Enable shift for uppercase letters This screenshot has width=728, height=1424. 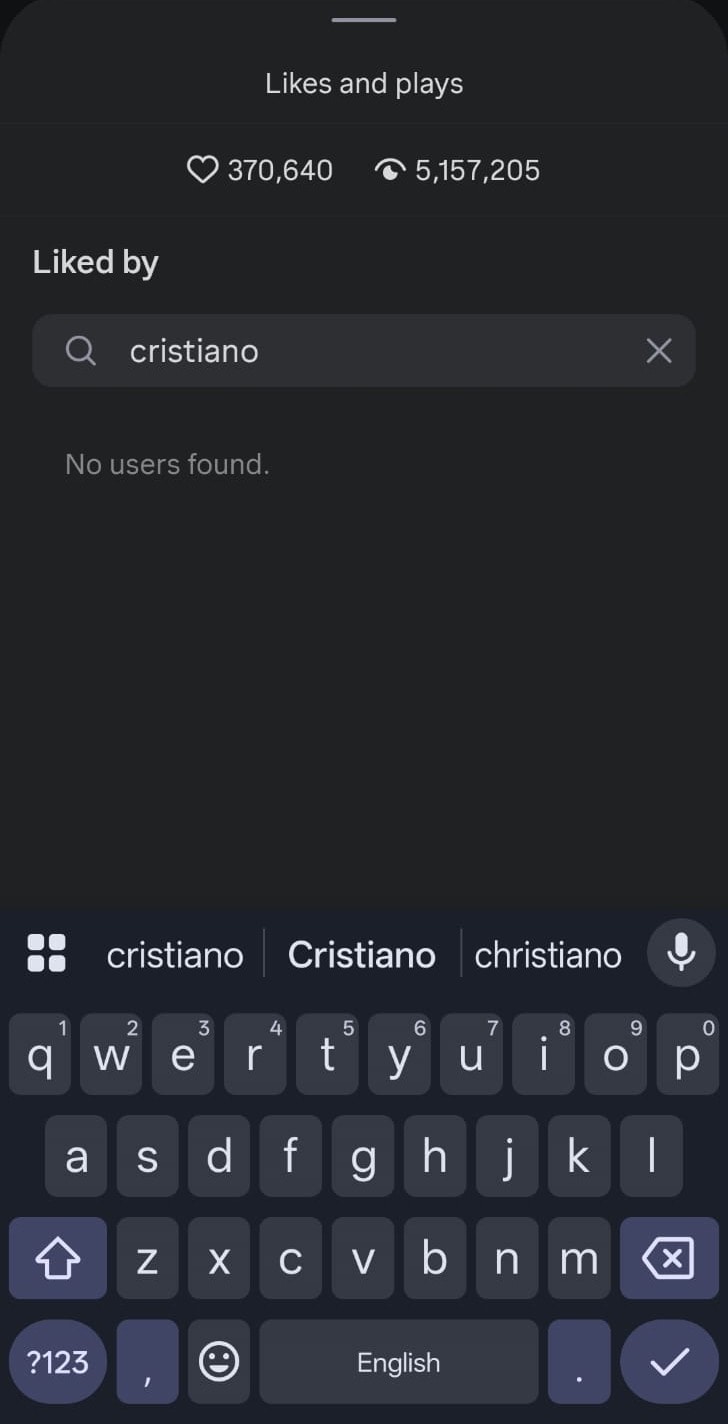tap(58, 1258)
